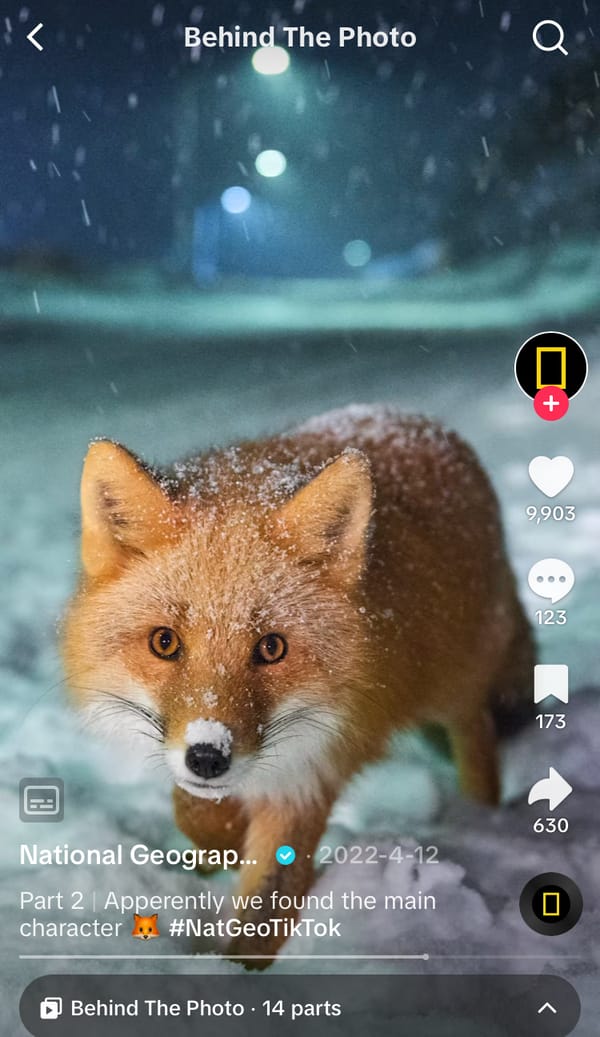Open National Geographic's profile avatar
Screen dimensions: 600x1037
click(550, 367)
